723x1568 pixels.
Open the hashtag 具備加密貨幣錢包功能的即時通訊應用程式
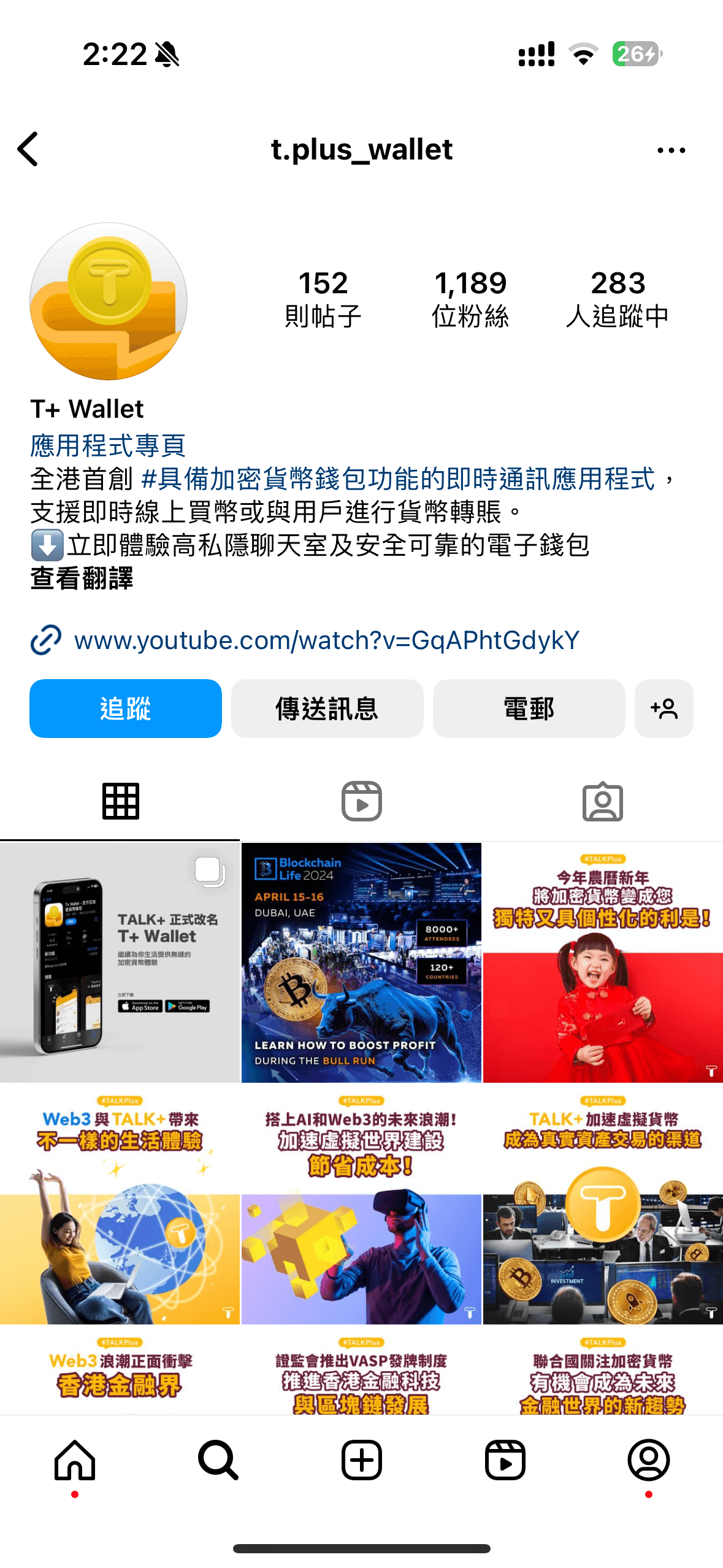397,478
